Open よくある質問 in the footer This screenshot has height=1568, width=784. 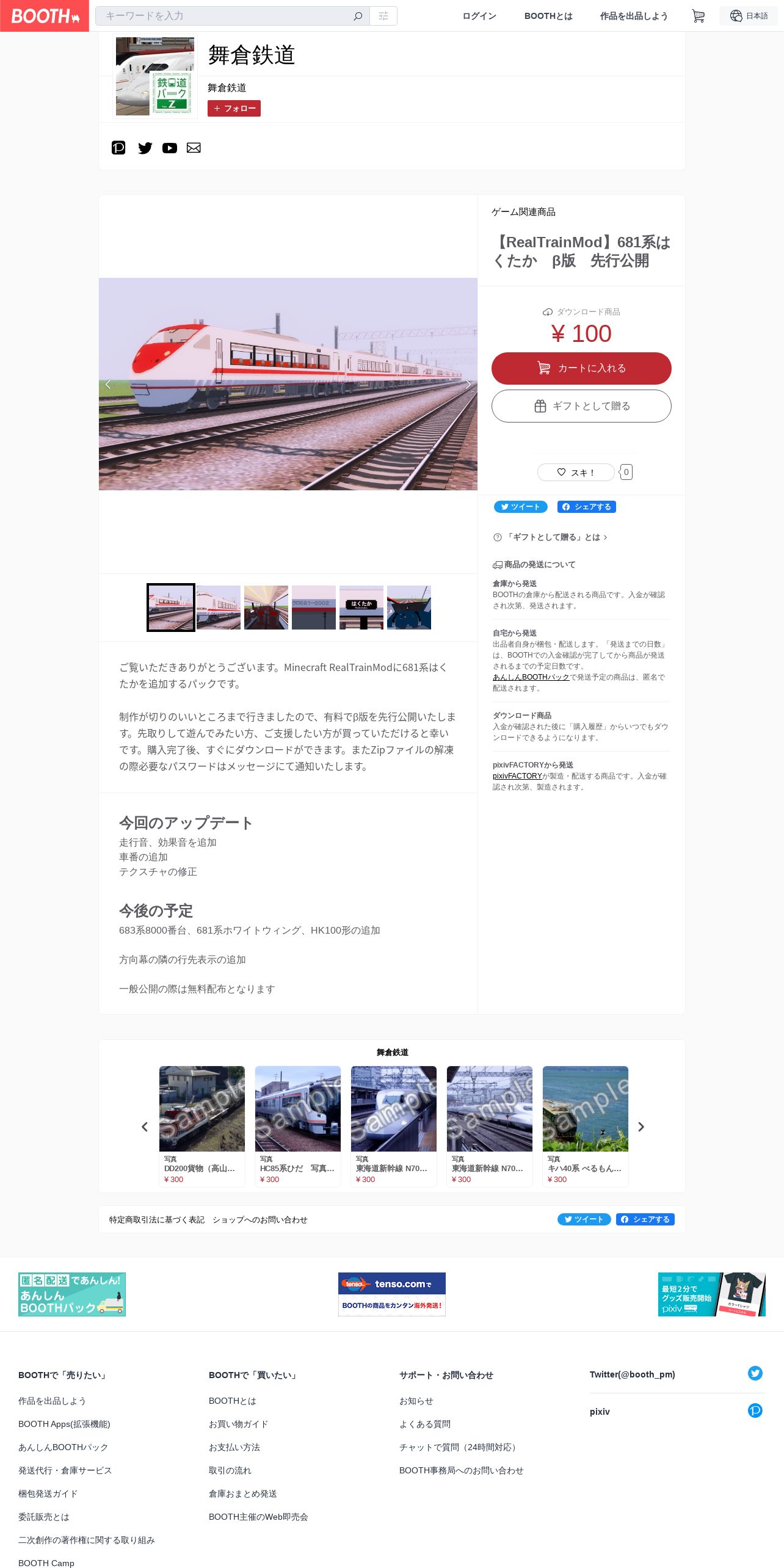425,1424
